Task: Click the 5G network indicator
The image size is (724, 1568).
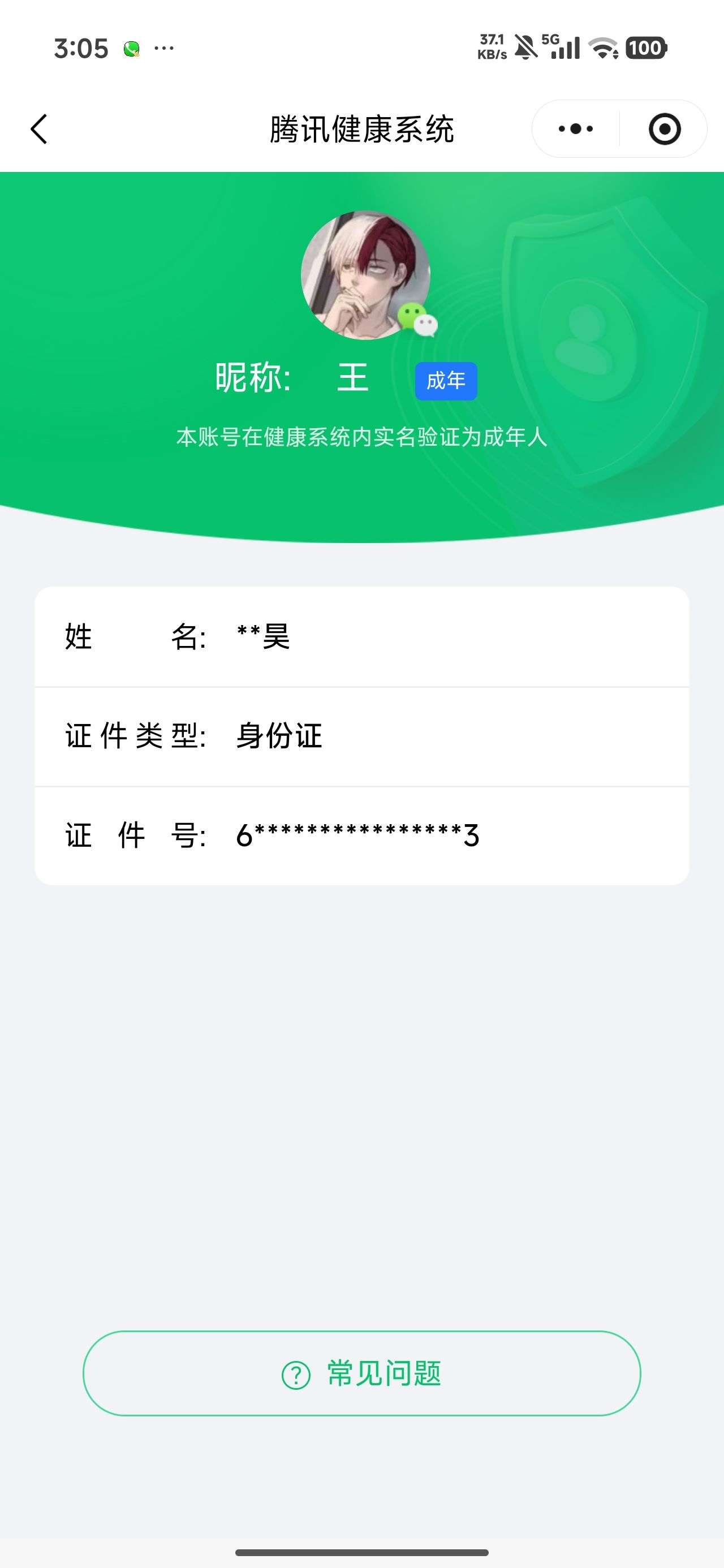Action: 548,40
